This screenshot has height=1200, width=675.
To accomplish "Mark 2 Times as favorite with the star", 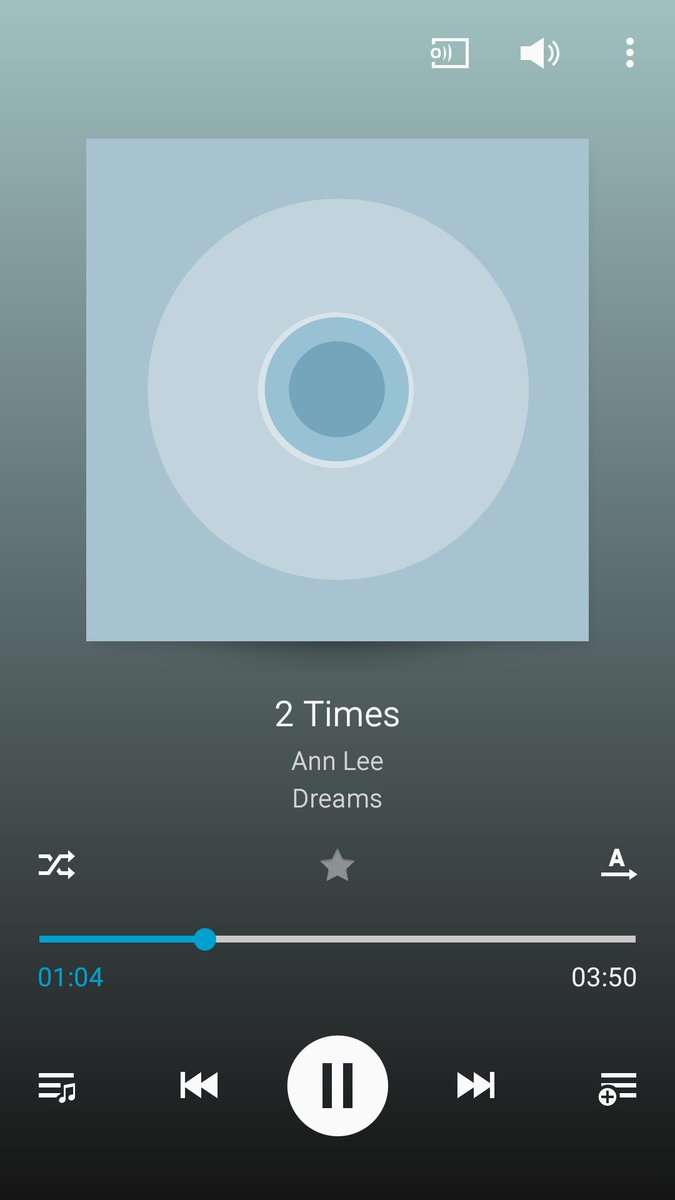I will point(338,865).
